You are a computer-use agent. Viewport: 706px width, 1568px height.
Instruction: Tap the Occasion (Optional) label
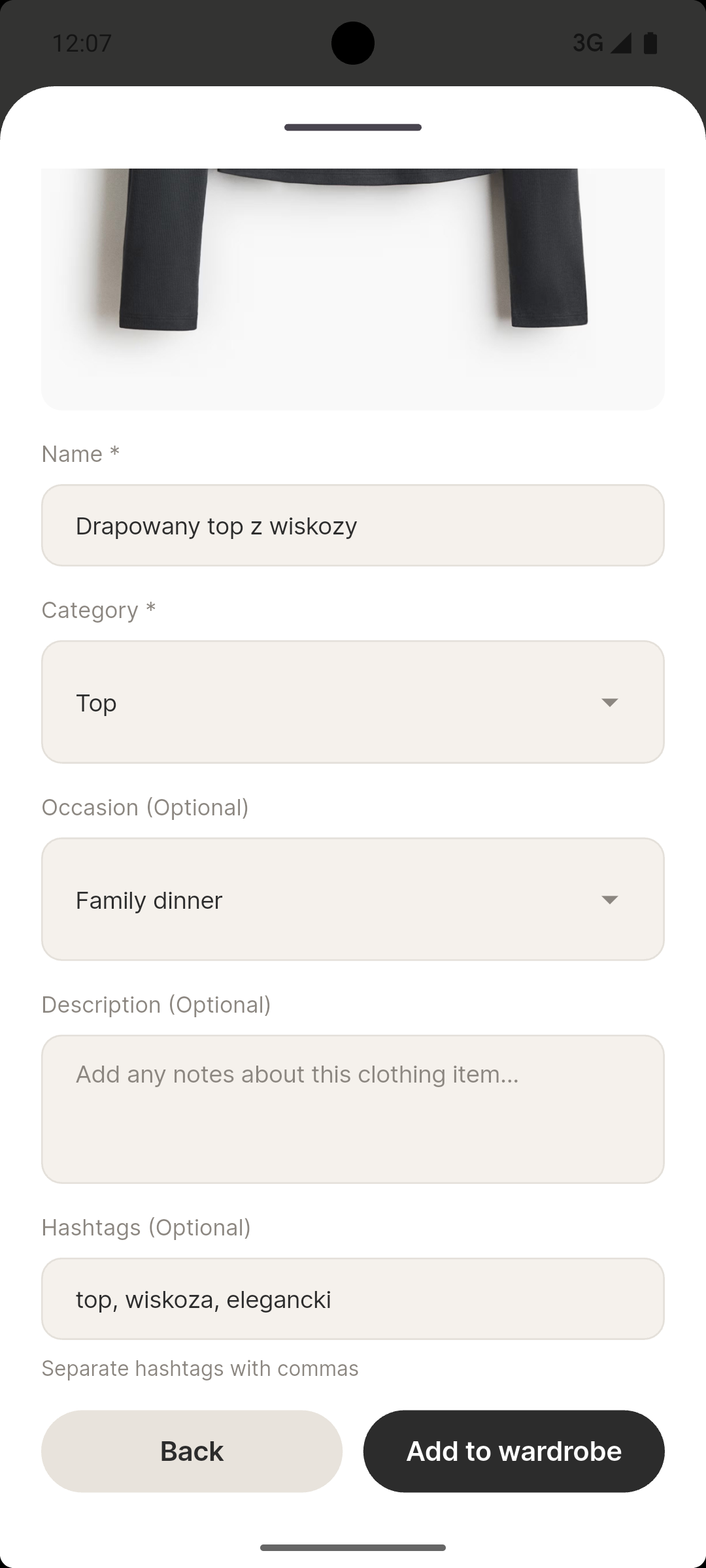click(146, 808)
